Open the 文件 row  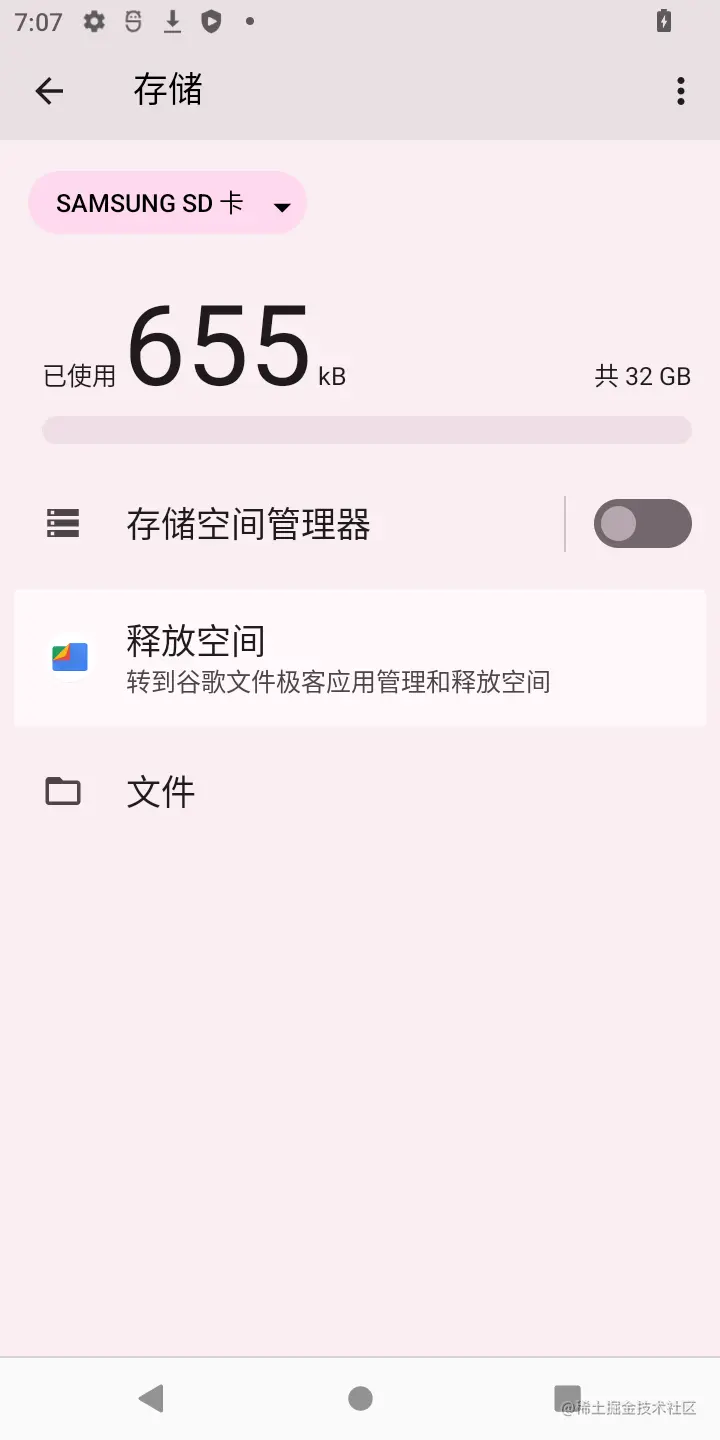(x=160, y=792)
